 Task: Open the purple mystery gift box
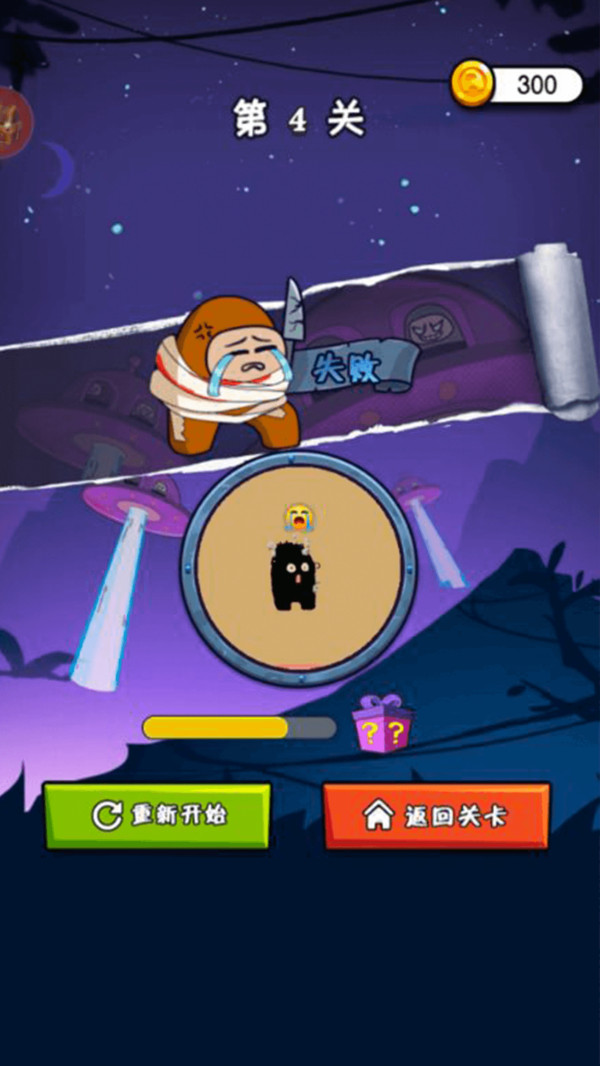point(383,723)
